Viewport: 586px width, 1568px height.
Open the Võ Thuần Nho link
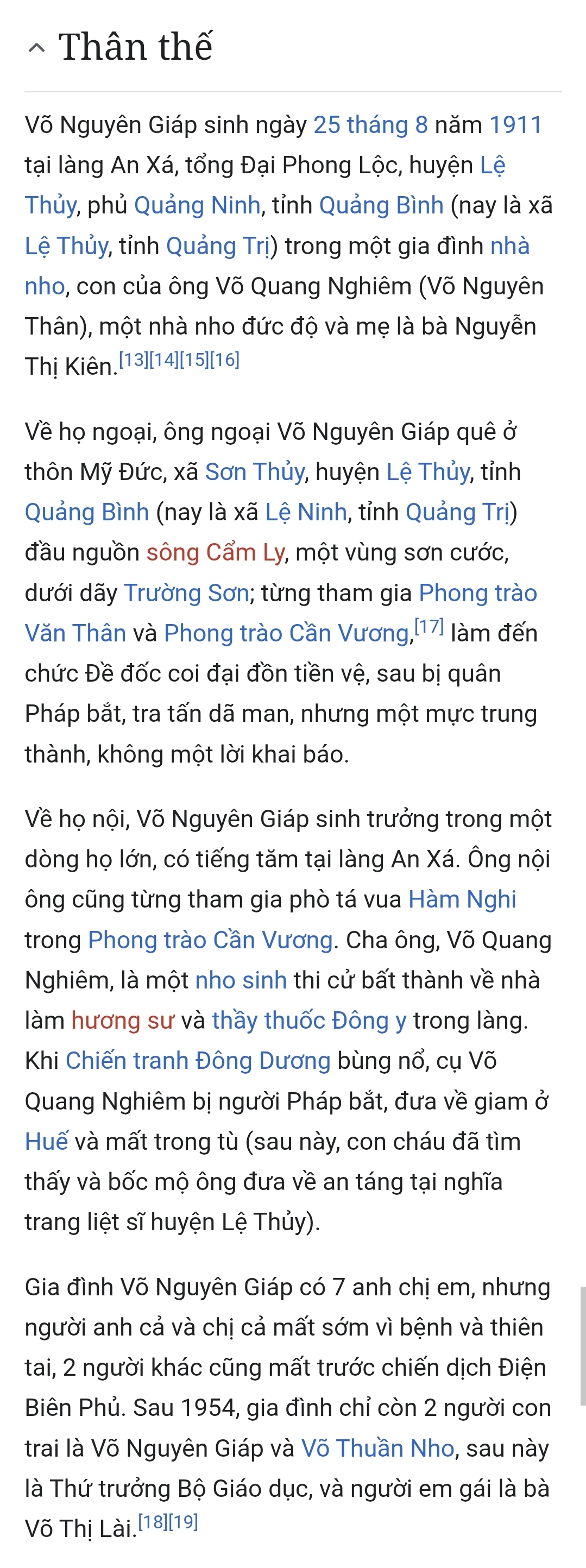click(378, 1448)
